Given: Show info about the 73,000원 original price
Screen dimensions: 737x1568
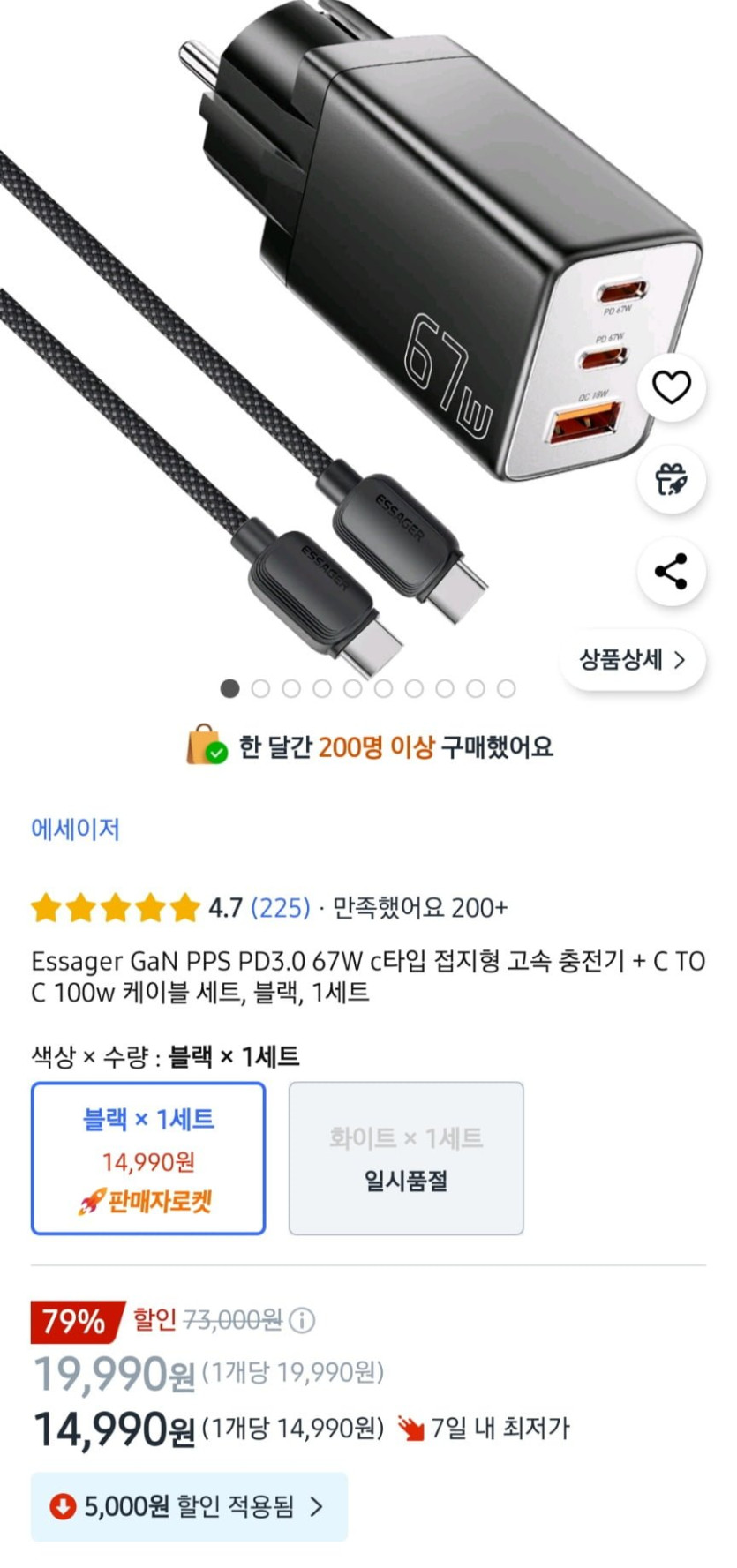Looking at the screenshot, I should point(302,1320).
